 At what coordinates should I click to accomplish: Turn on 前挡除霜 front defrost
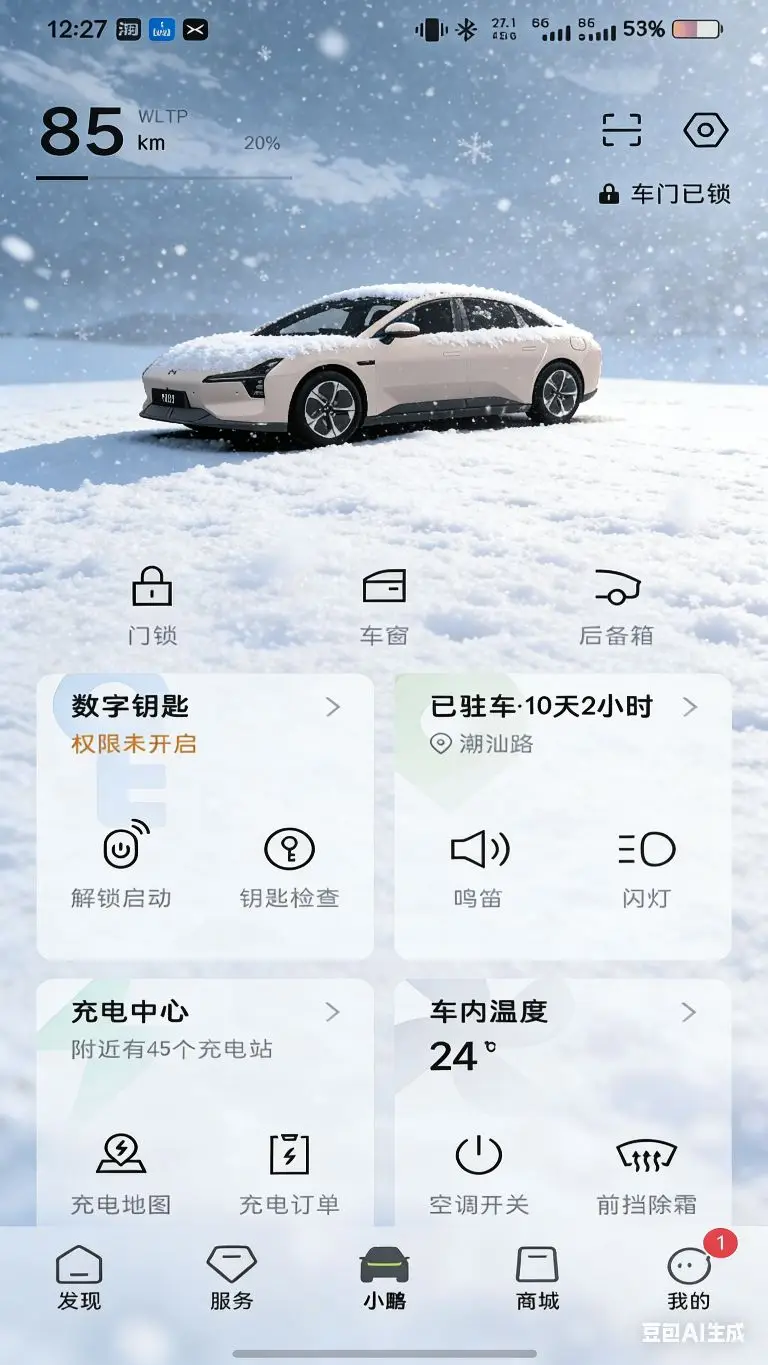click(646, 1174)
